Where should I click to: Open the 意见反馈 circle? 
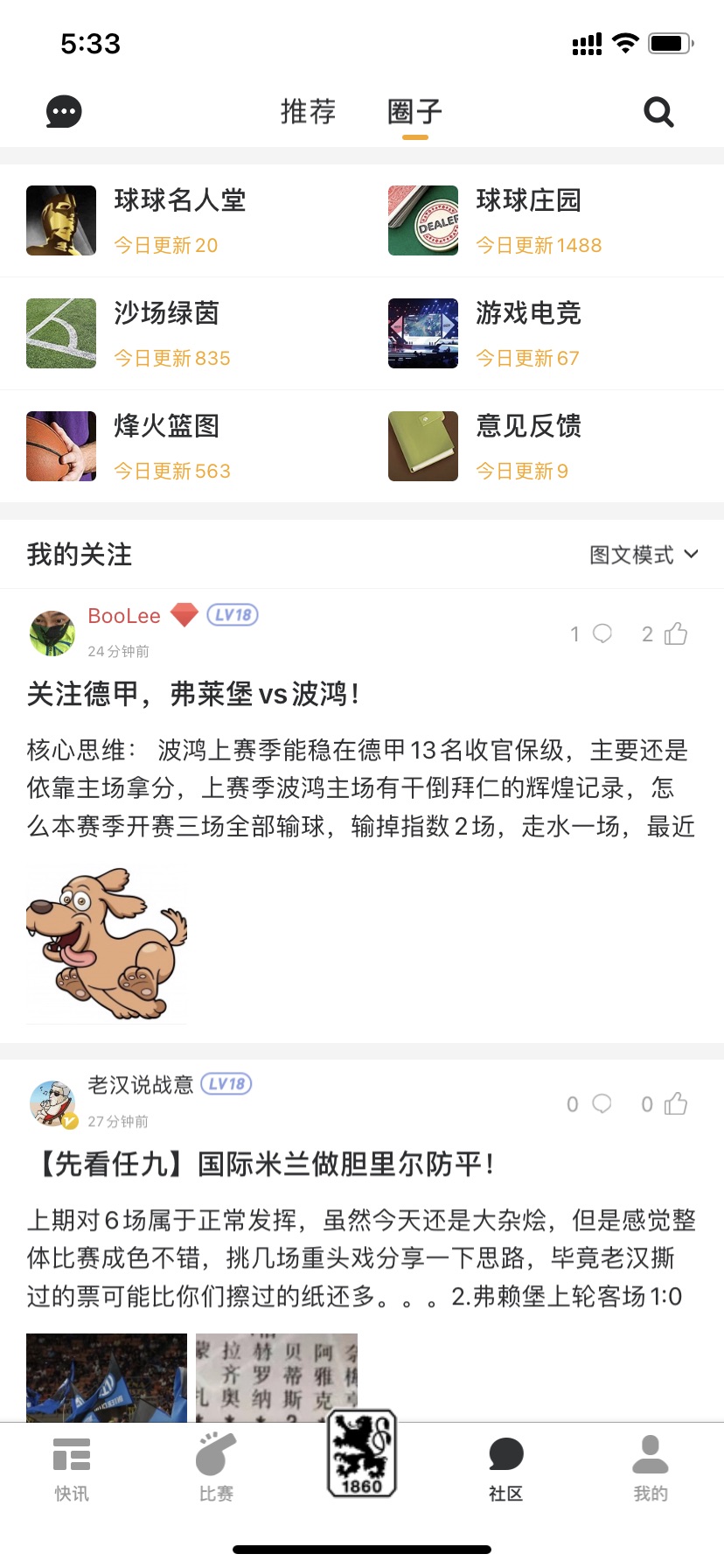[x=543, y=446]
